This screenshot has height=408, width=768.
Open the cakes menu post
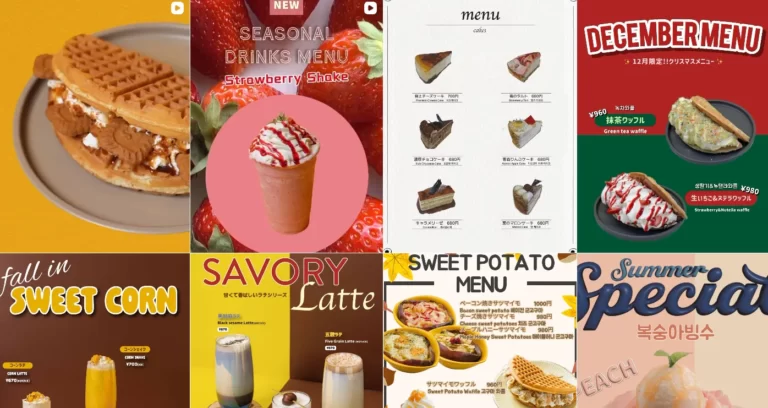(x=480, y=126)
